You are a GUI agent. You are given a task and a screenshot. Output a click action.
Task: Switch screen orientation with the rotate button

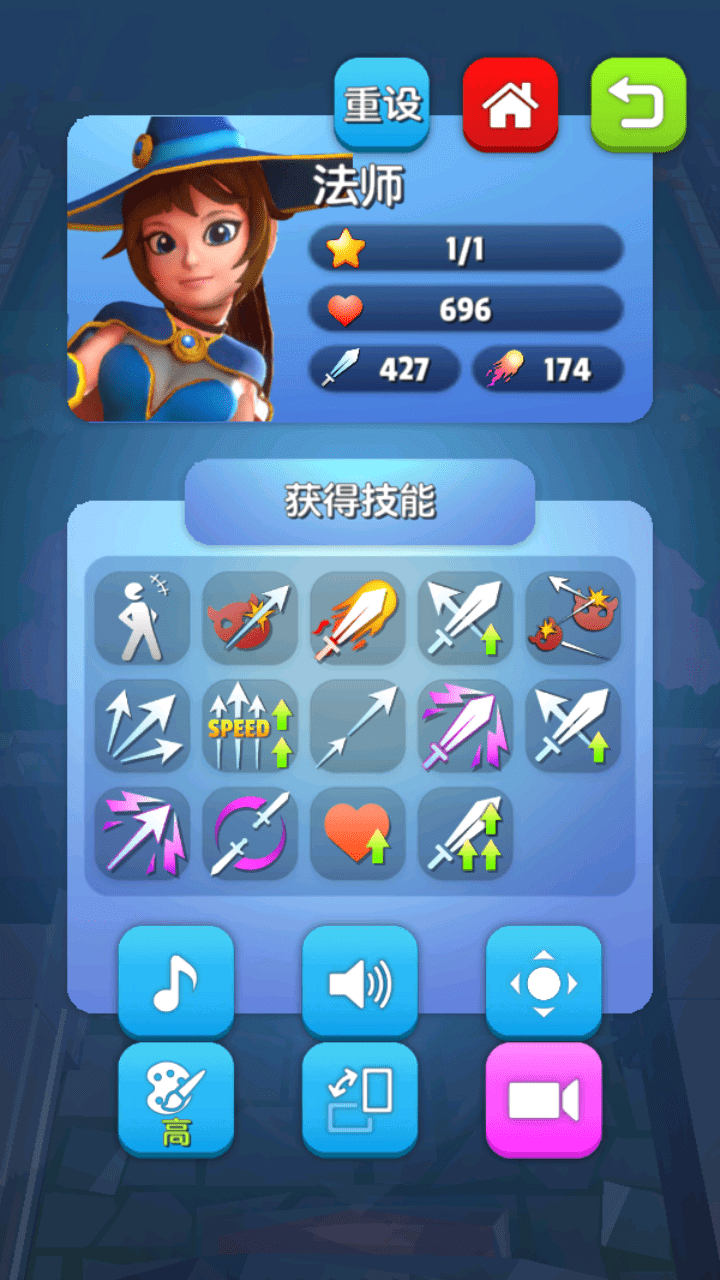pos(360,1099)
